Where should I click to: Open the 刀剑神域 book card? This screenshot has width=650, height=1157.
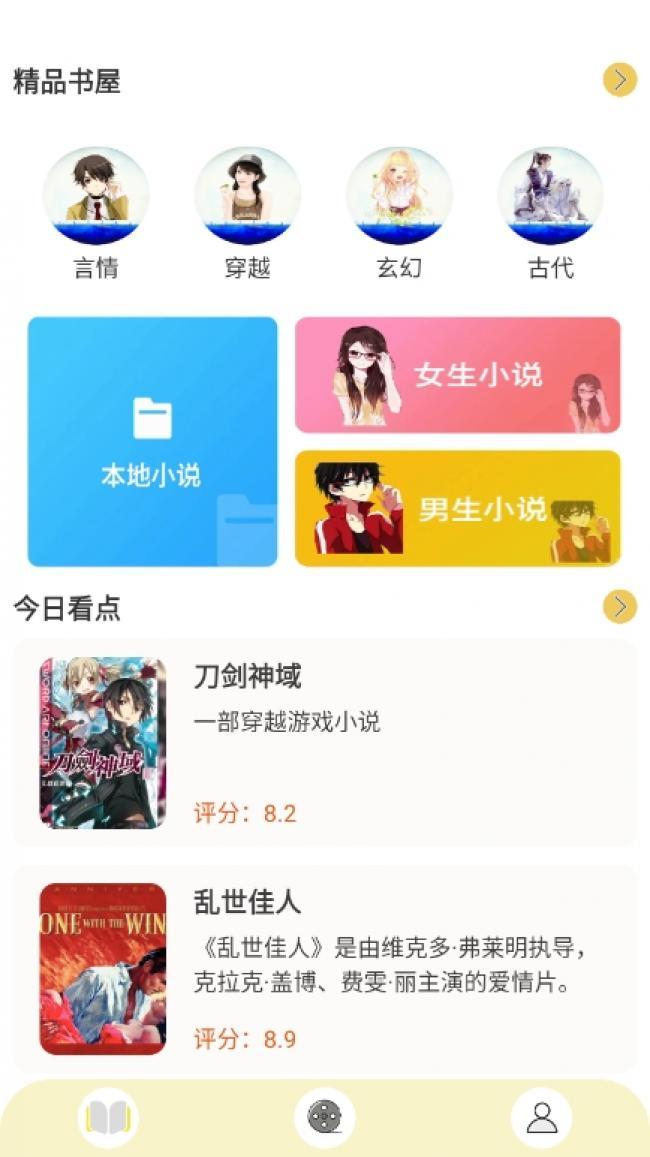(324, 743)
